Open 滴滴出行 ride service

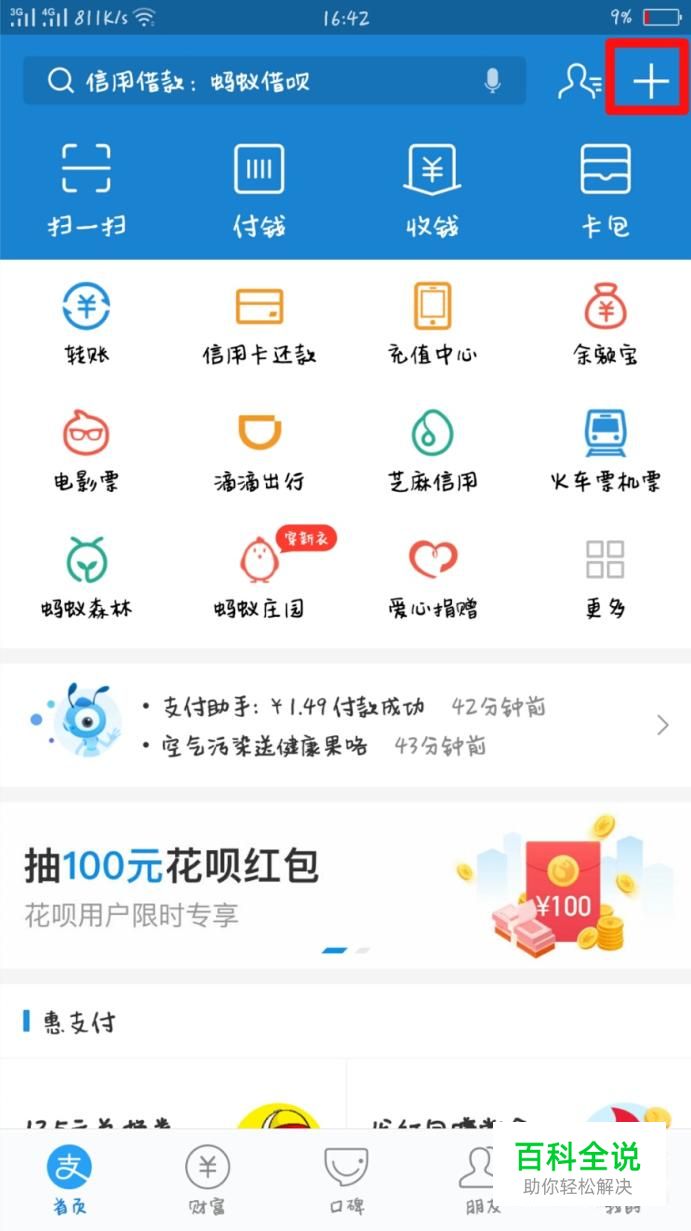pos(259,448)
